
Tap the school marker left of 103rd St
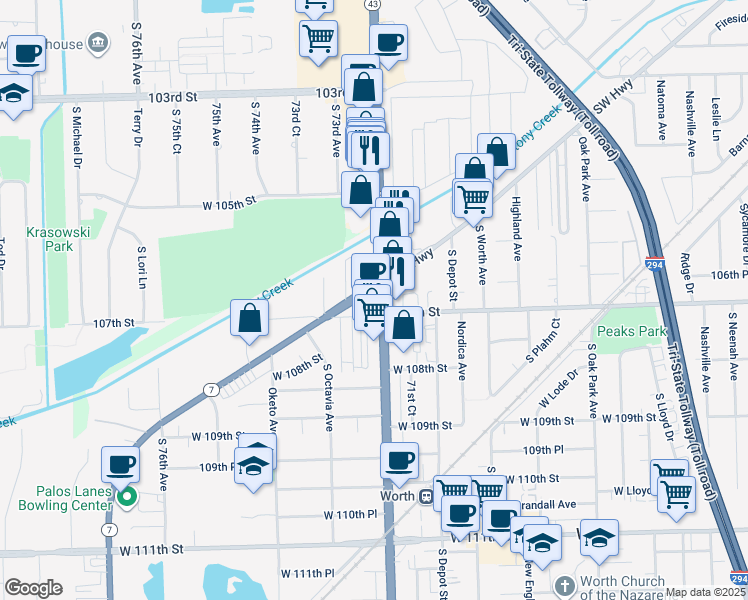click(14, 94)
